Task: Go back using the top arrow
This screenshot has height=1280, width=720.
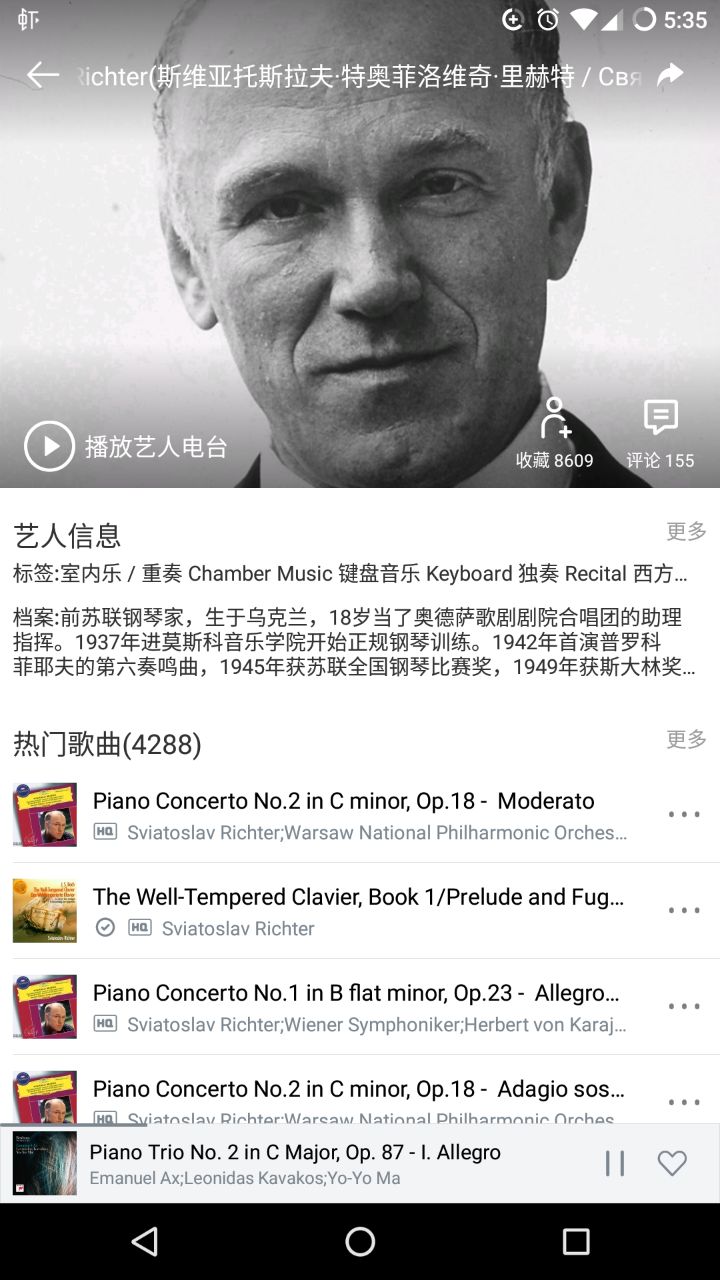Action: [42, 75]
